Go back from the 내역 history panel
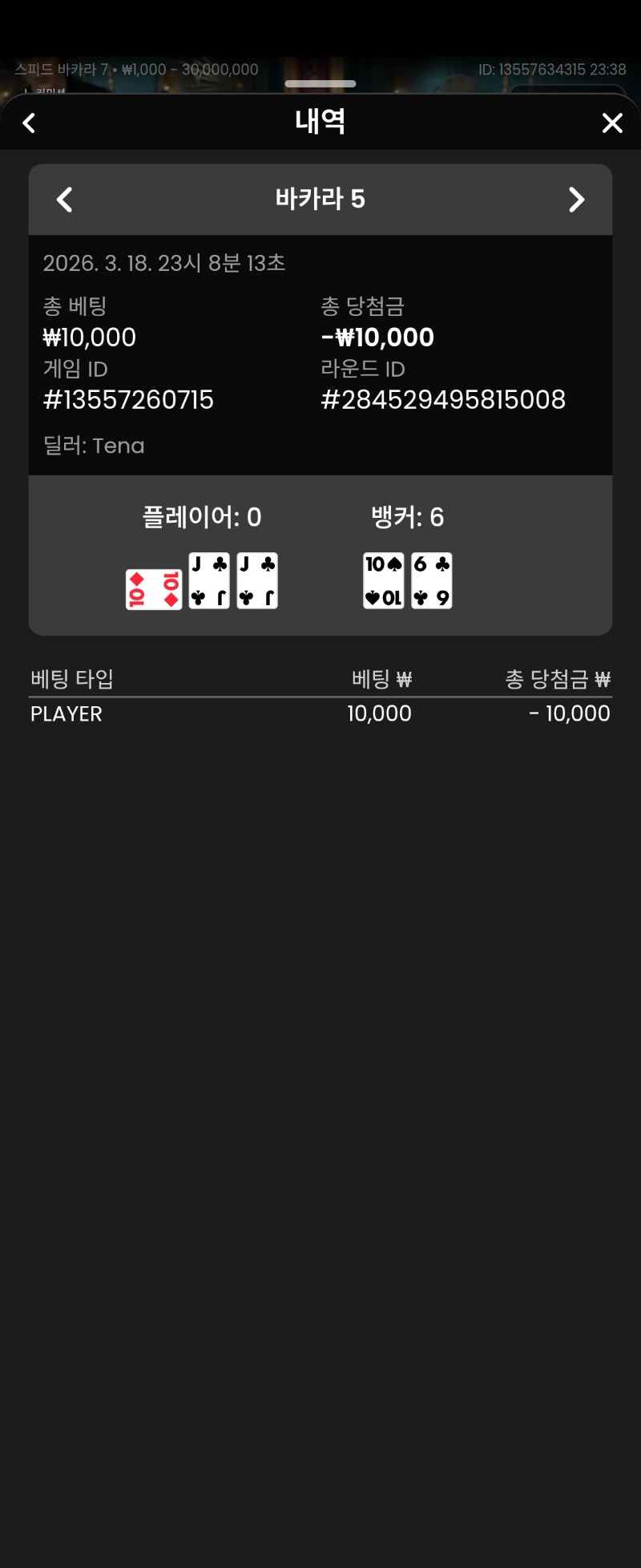This screenshot has width=641, height=1568. pyautogui.click(x=30, y=123)
